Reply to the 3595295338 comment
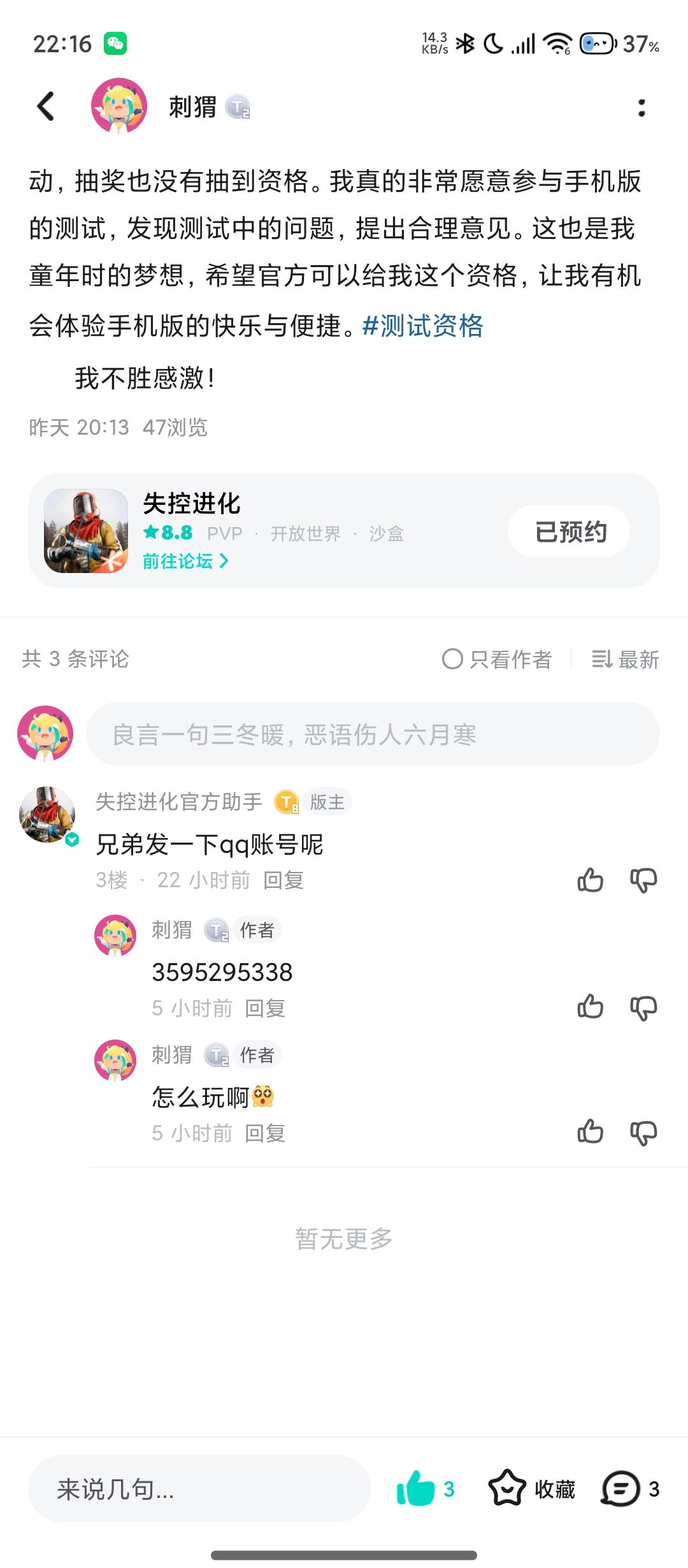This screenshot has height=1568, width=688. 265,1008
